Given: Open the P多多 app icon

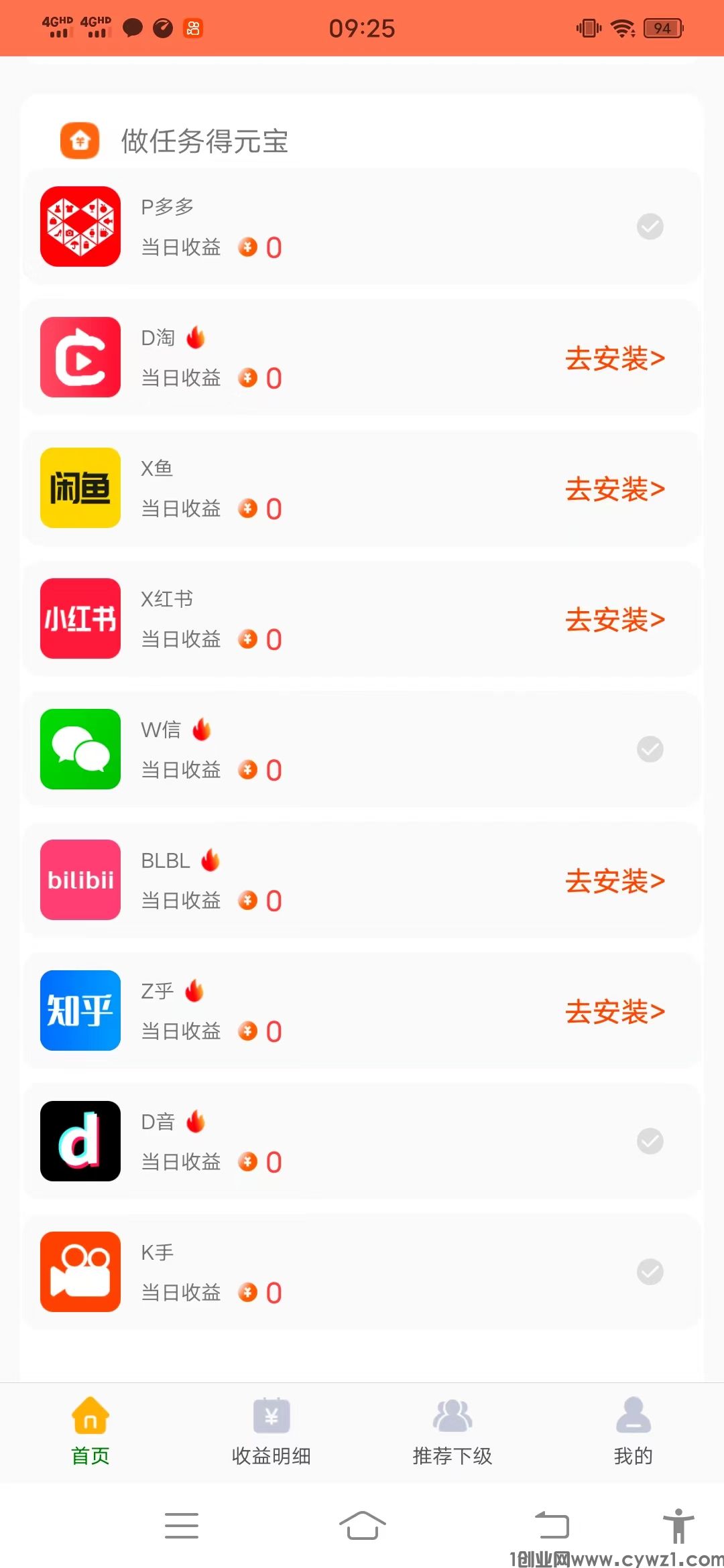Looking at the screenshot, I should 80,226.
